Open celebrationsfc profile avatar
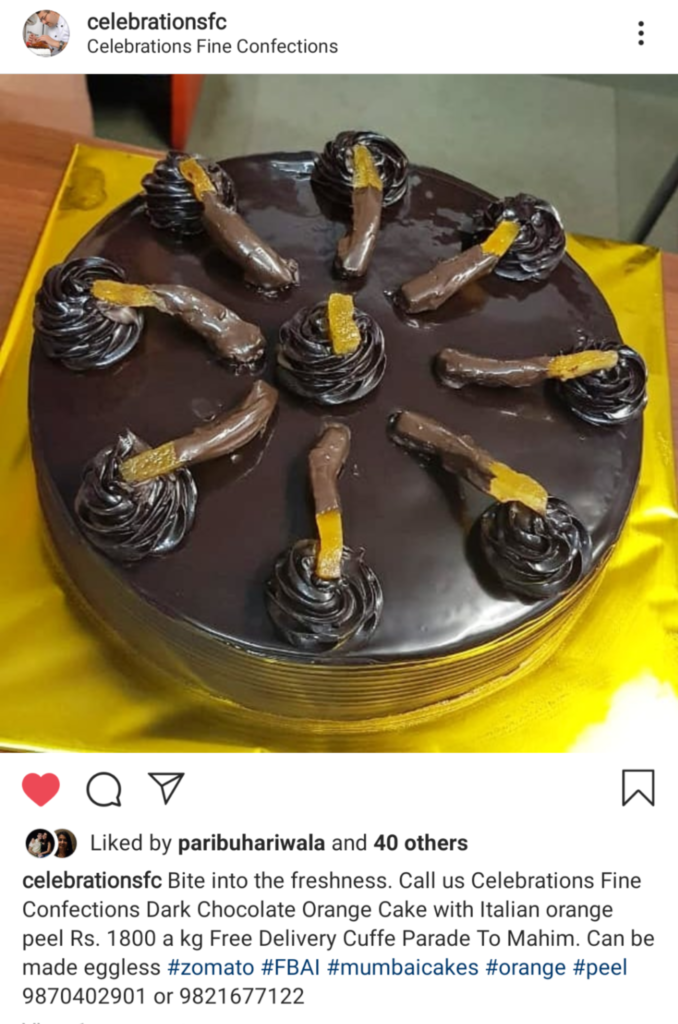The width and height of the screenshot is (678, 1024). coord(46,33)
